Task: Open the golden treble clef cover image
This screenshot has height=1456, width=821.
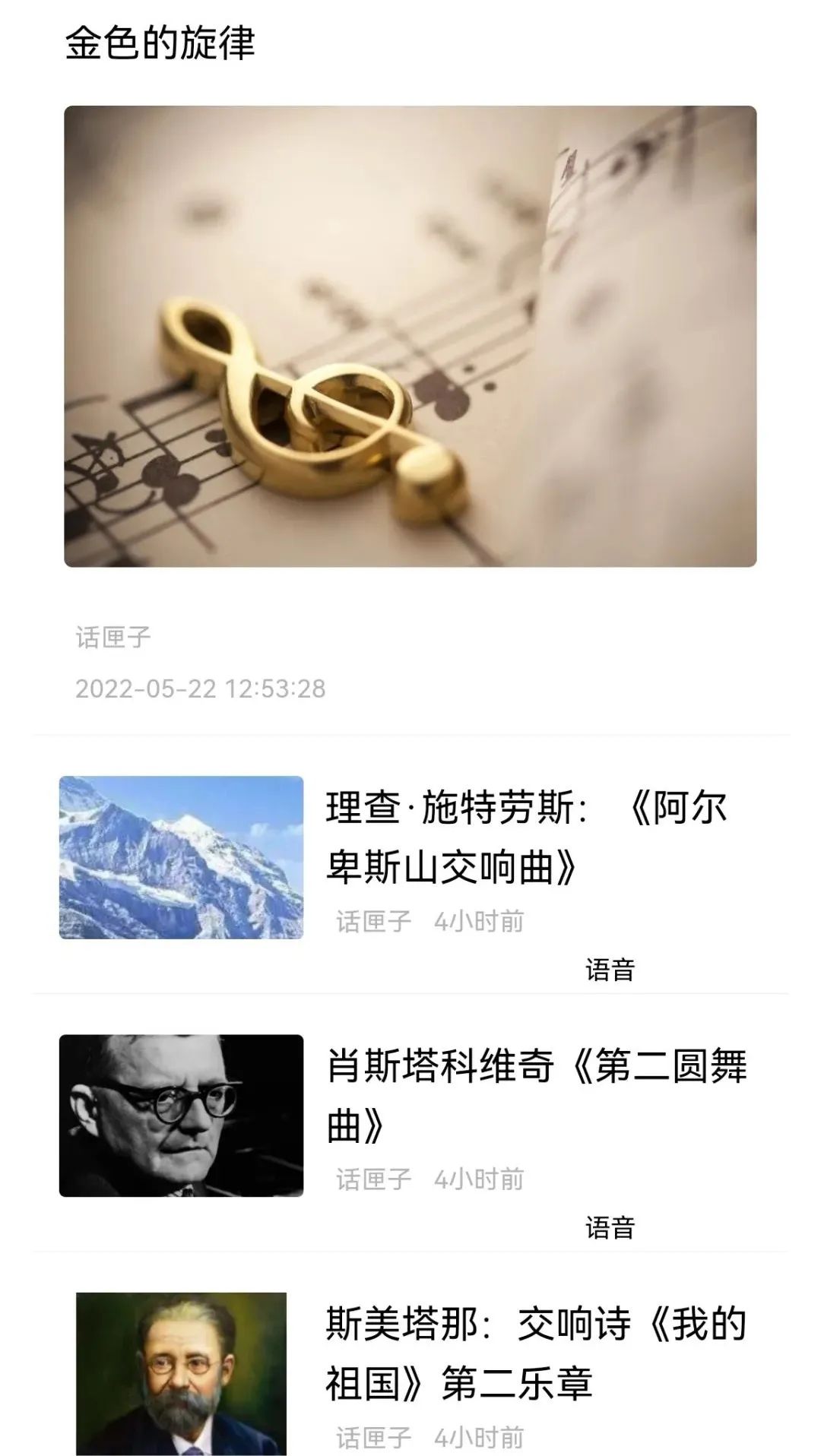Action: coord(410,336)
